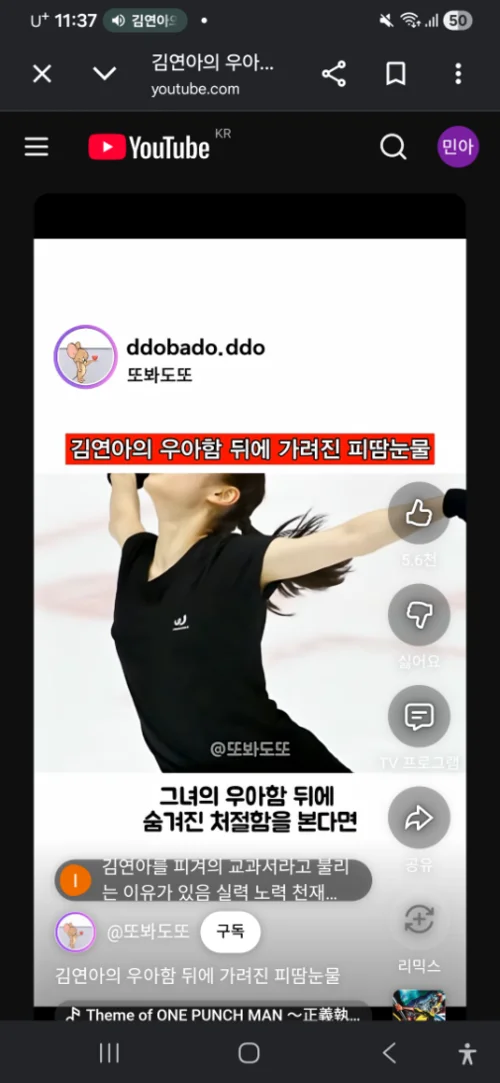Open the comments on this Short
The image size is (500, 1083).
(419, 716)
